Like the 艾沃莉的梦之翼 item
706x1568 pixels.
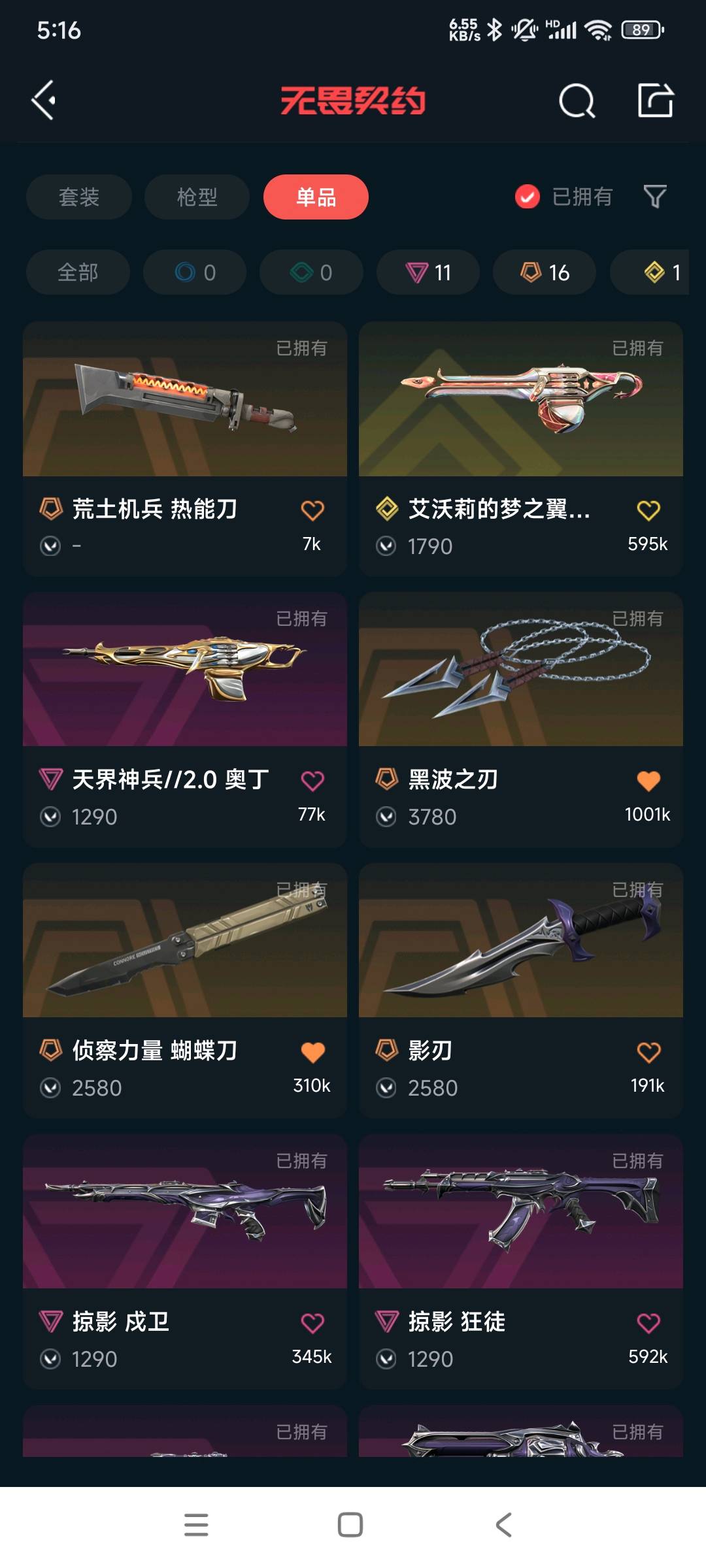648,510
